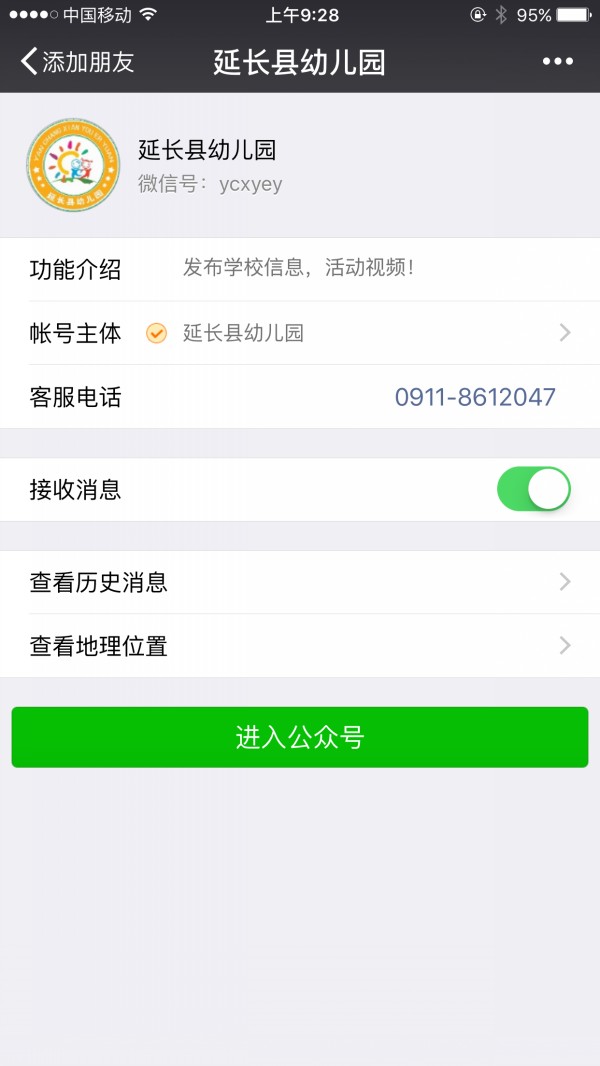Tap the 进入公众号 button

(300, 738)
